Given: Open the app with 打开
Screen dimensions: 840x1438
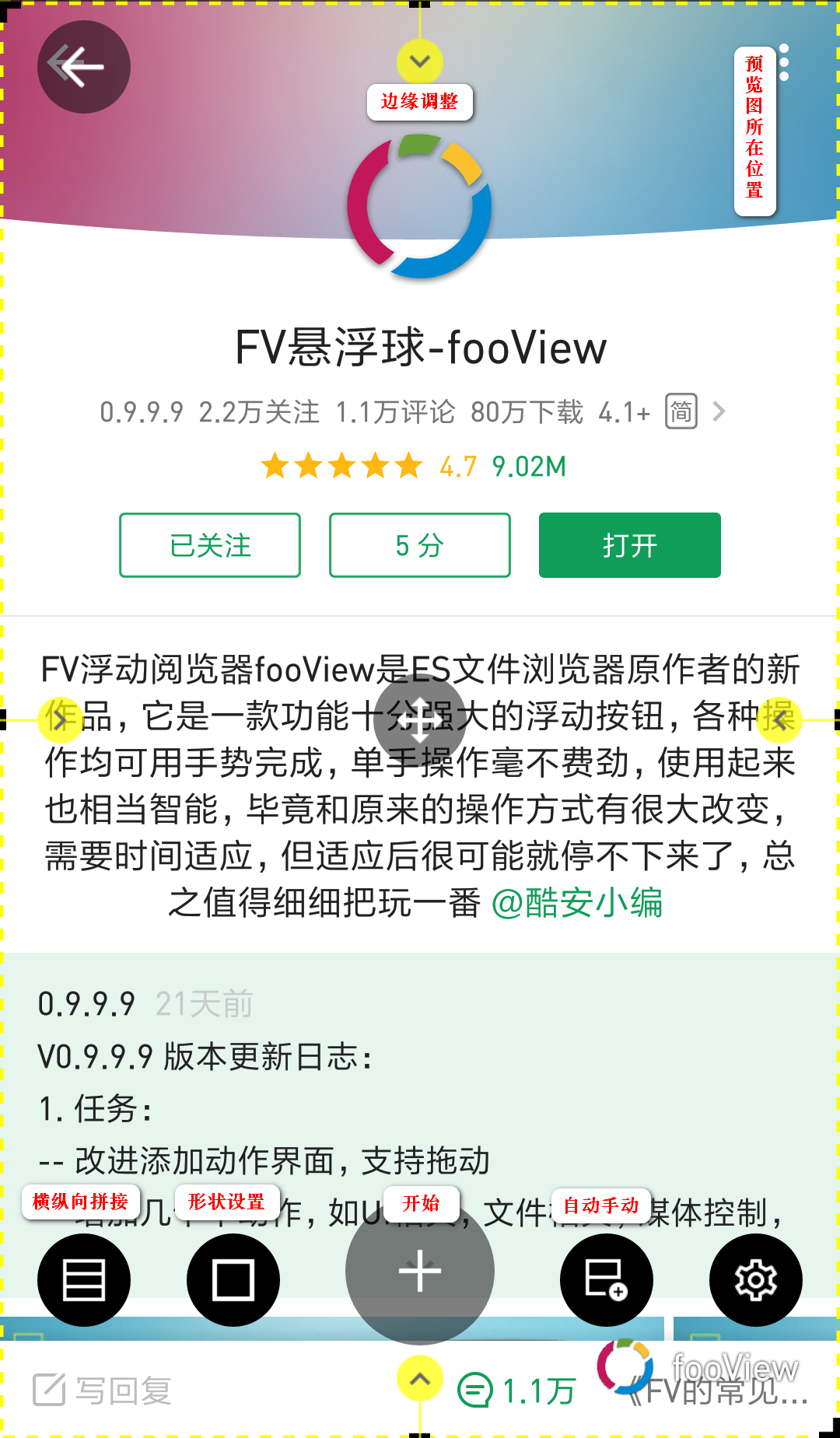Looking at the screenshot, I should pyautogui.click(x=629, y=545).
